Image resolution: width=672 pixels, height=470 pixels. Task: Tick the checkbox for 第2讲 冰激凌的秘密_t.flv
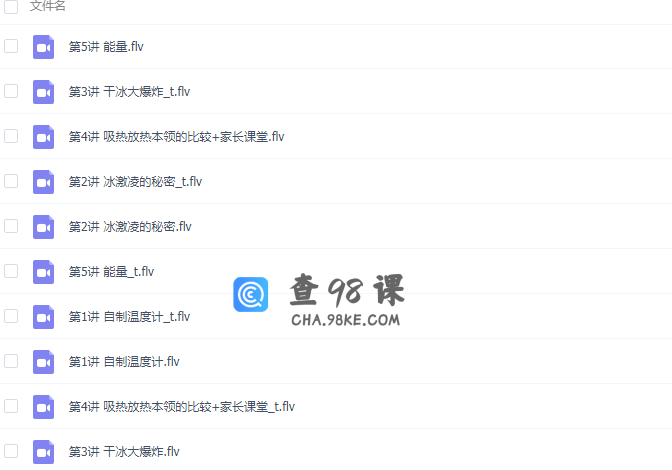click(x=11, y=181)
